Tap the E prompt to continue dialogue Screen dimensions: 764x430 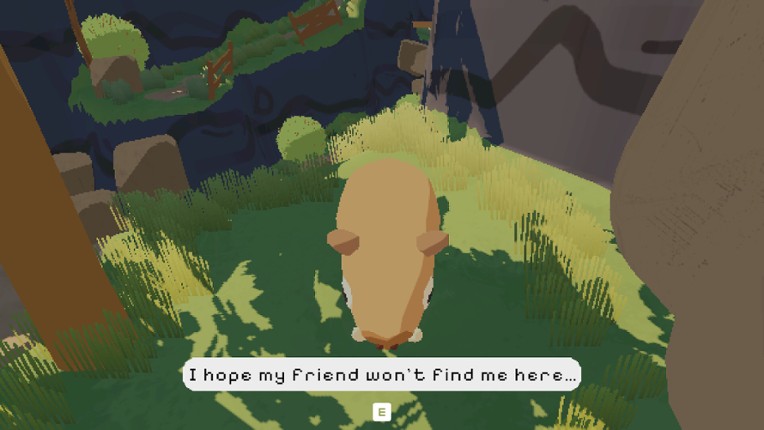(x=381, y=411)
